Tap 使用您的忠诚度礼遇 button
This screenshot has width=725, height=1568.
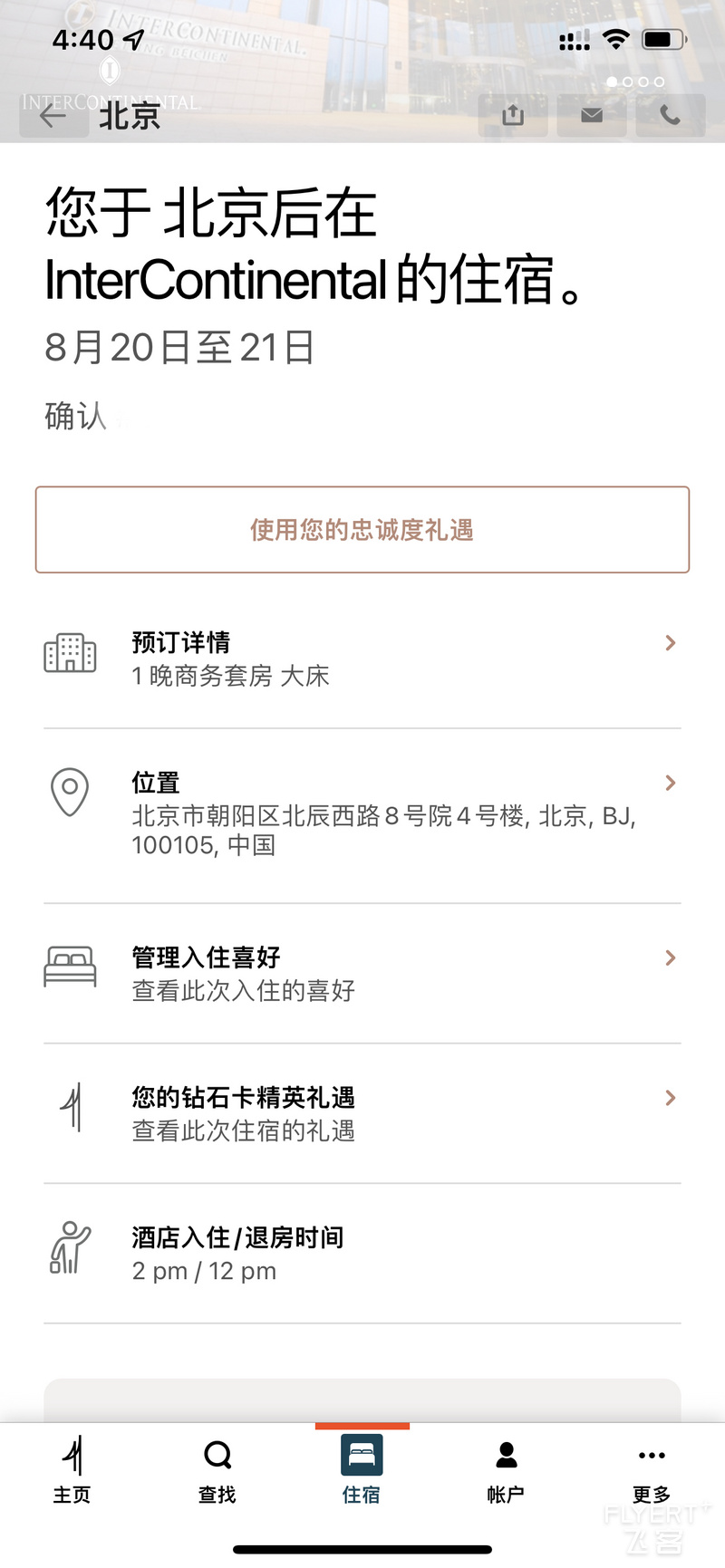[x=362, y=530]
